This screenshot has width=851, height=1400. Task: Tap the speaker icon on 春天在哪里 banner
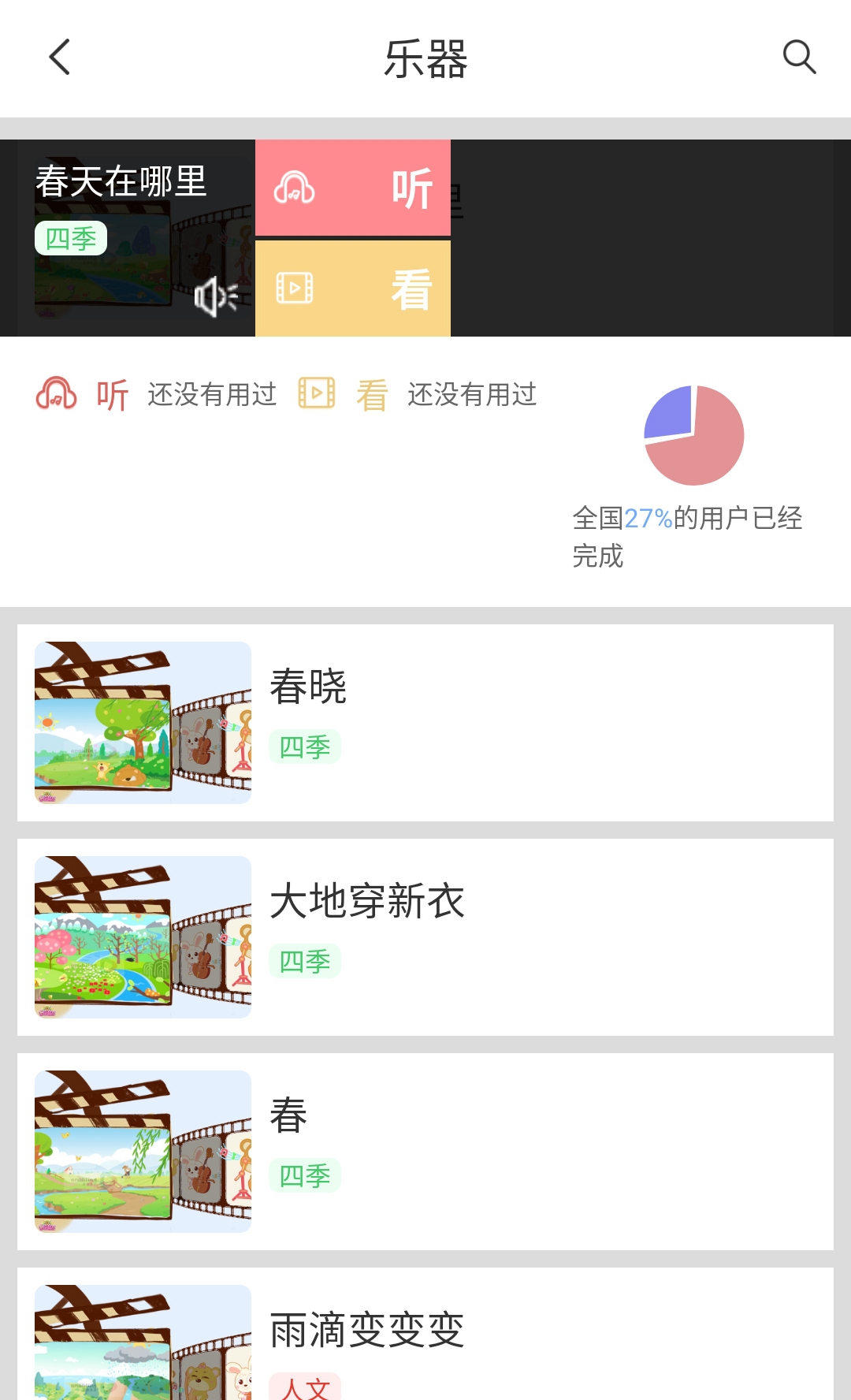pos(214,298)
